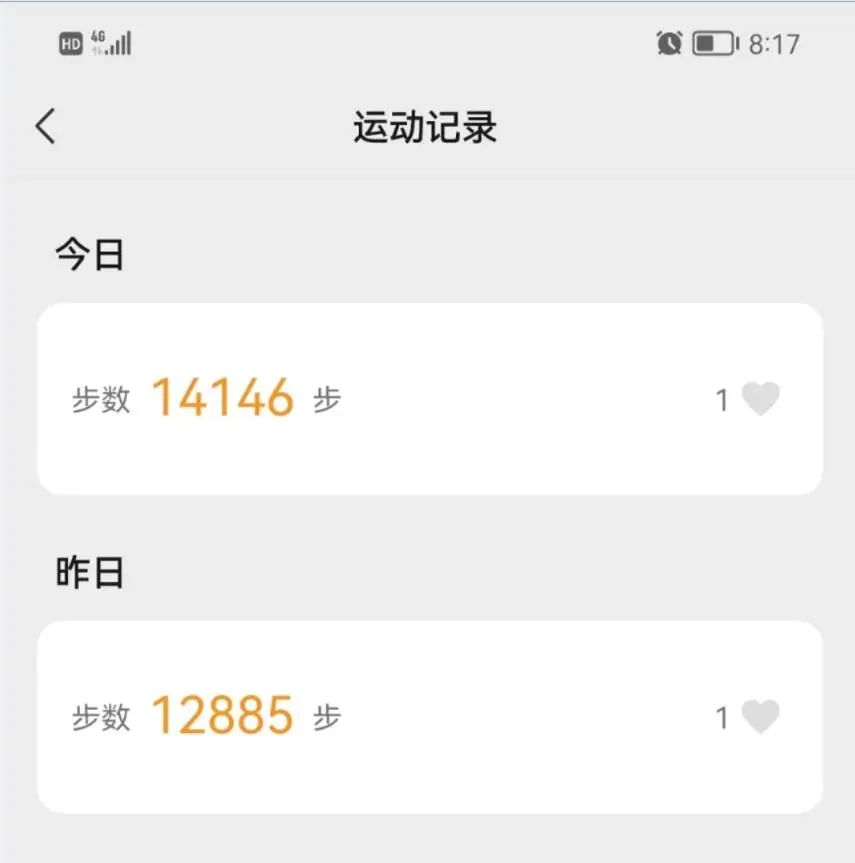Like today's 14146 steps record
Screen dimensions: 855x863
pyautogui.click(x=760, y=400)
